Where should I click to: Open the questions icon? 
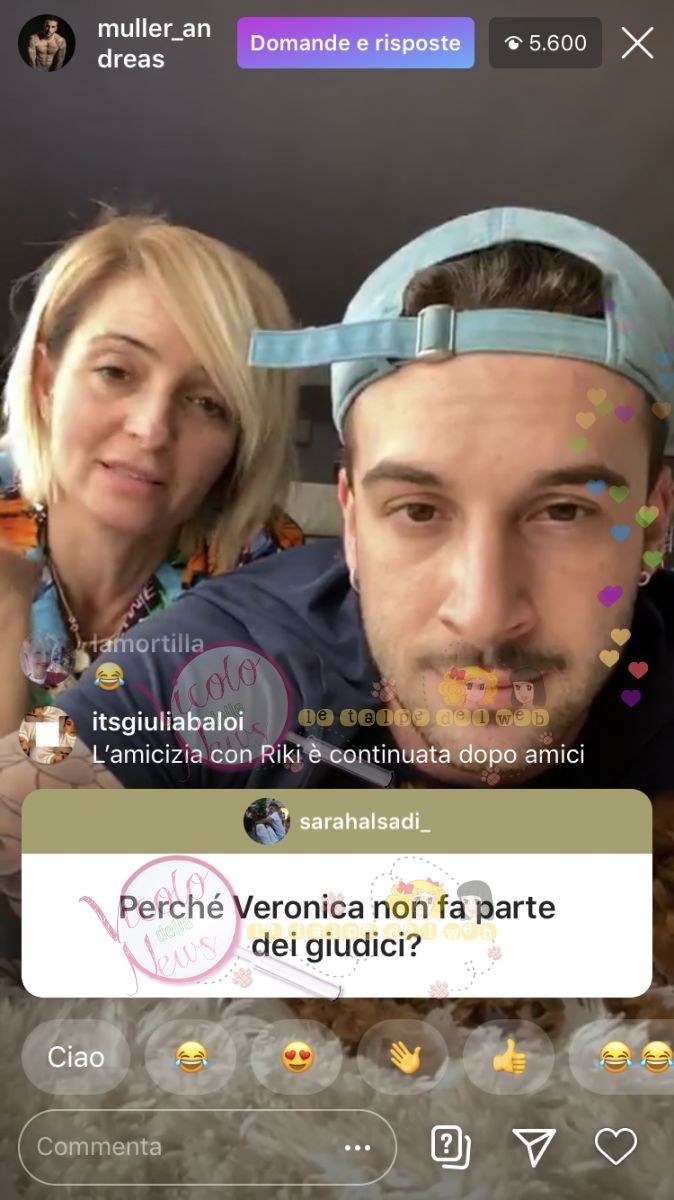tap(451, 1147)
